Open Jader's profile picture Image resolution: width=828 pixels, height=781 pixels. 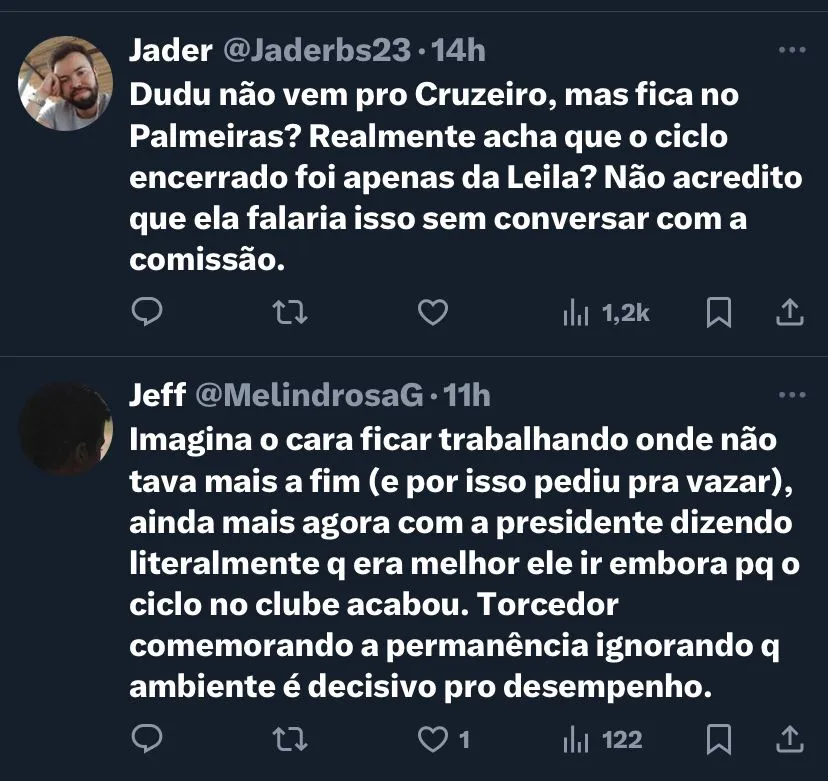(x=66, y=83)
